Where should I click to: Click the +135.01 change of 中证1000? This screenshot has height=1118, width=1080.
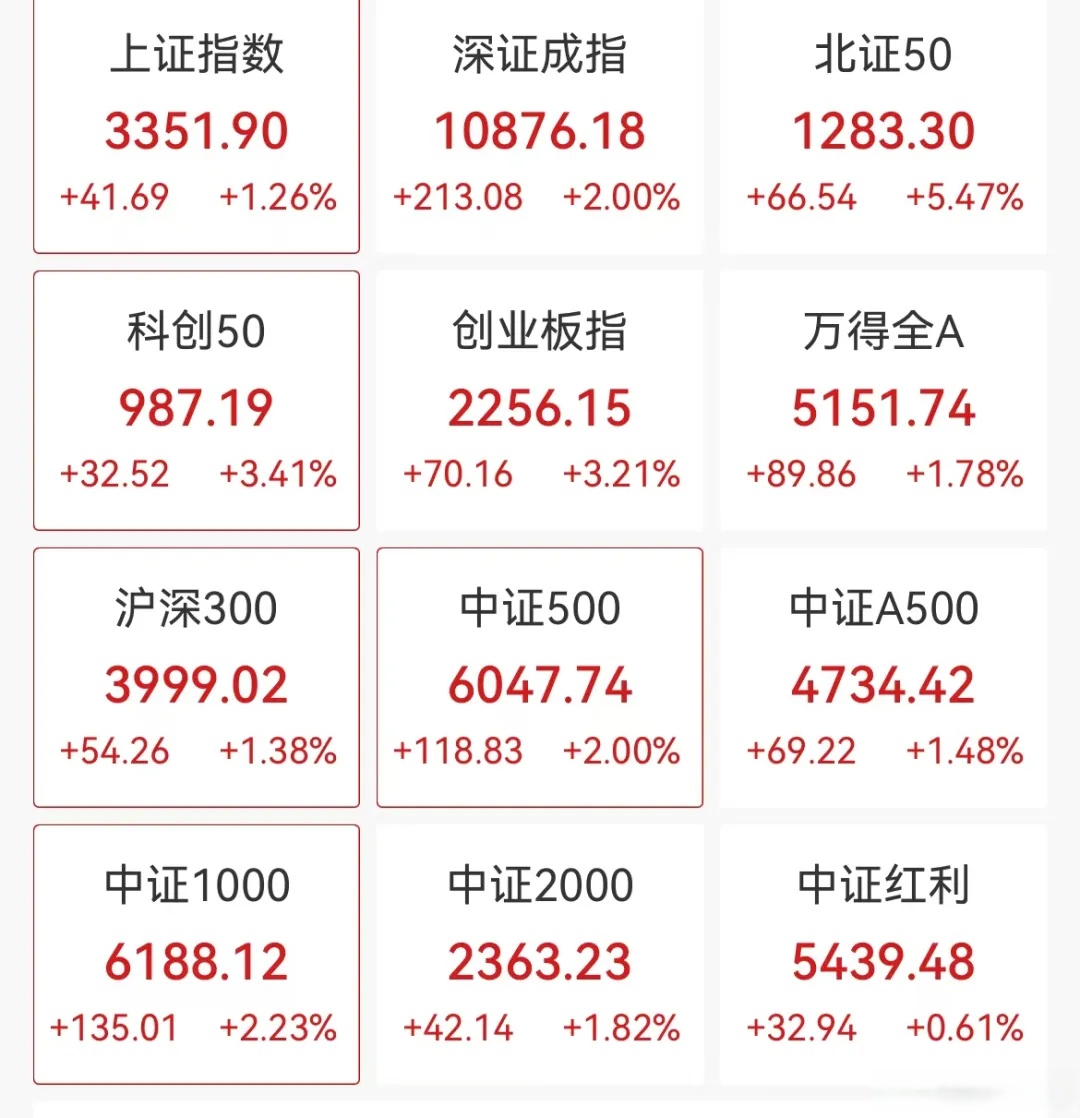[116, 1028]
